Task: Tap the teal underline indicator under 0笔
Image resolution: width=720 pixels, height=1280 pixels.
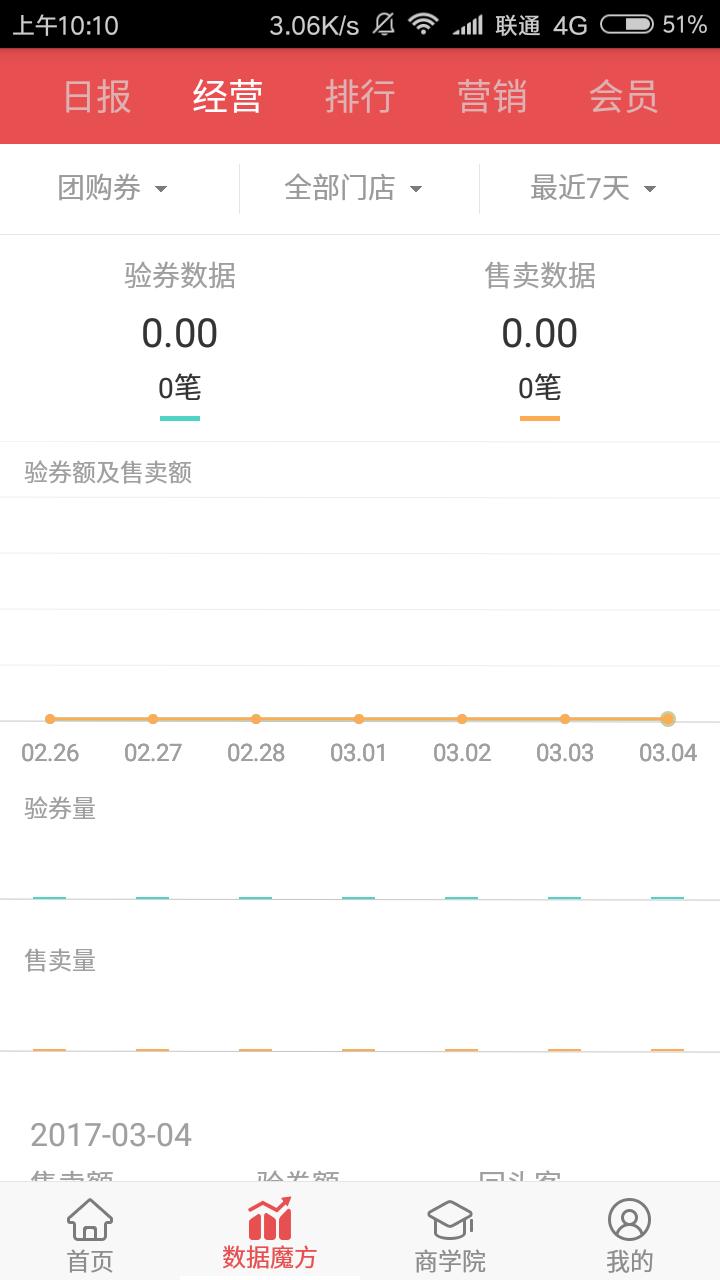Action: (x=180, y=412)
